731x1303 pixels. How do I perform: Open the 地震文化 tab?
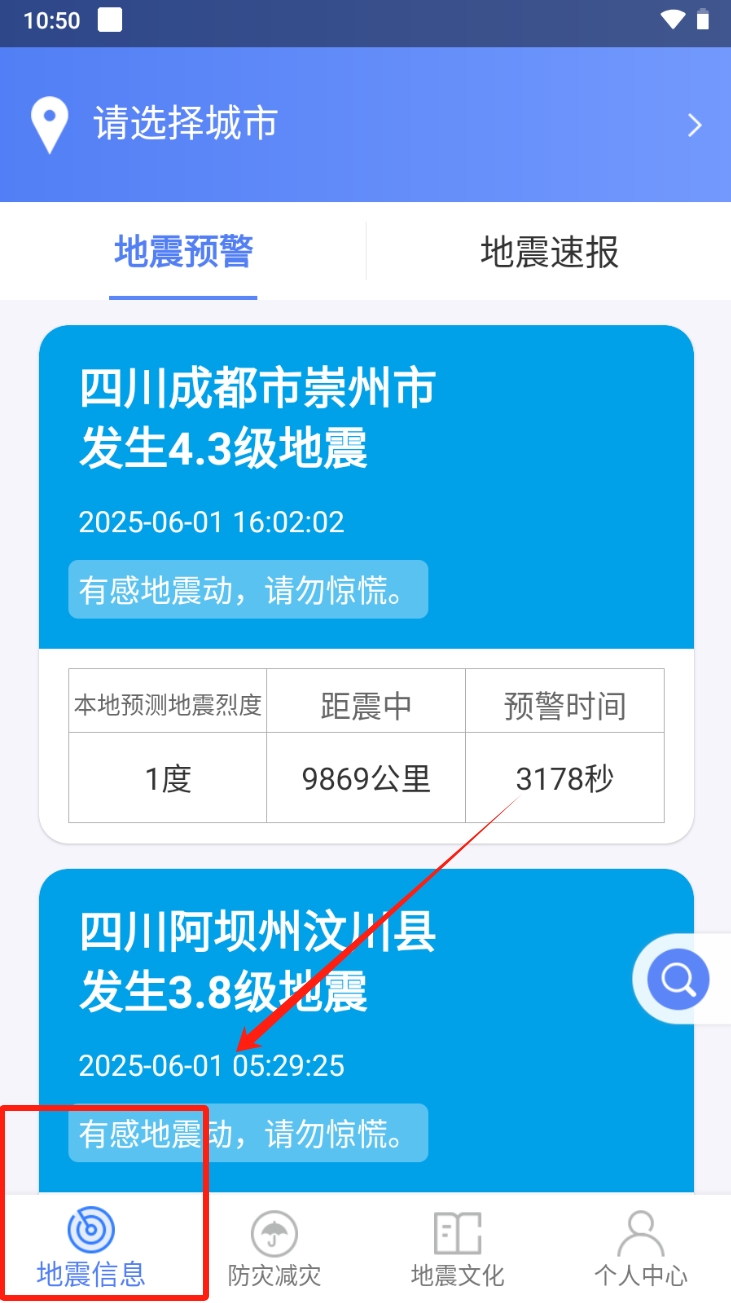click(x=457, y=1247)
